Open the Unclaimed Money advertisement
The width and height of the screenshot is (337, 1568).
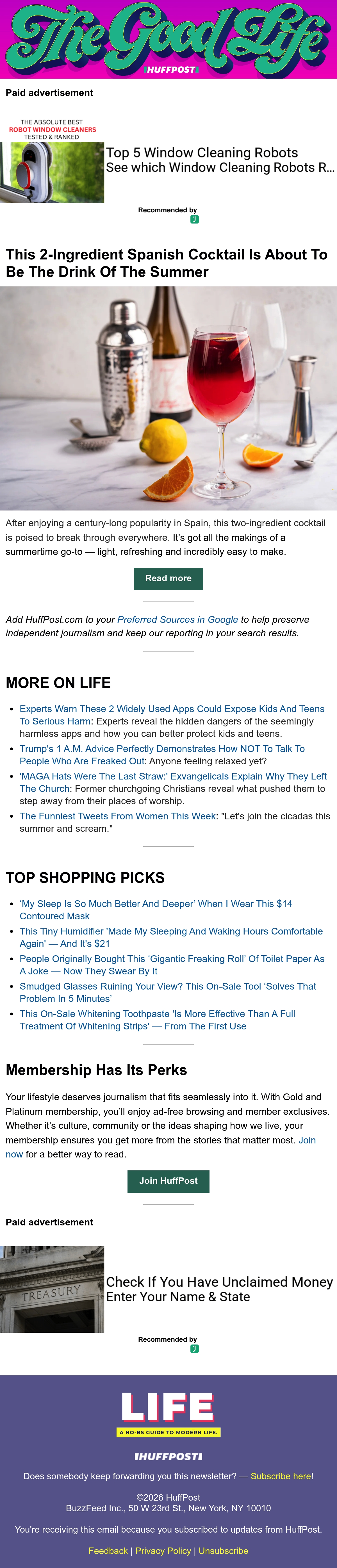point(220,1289)
